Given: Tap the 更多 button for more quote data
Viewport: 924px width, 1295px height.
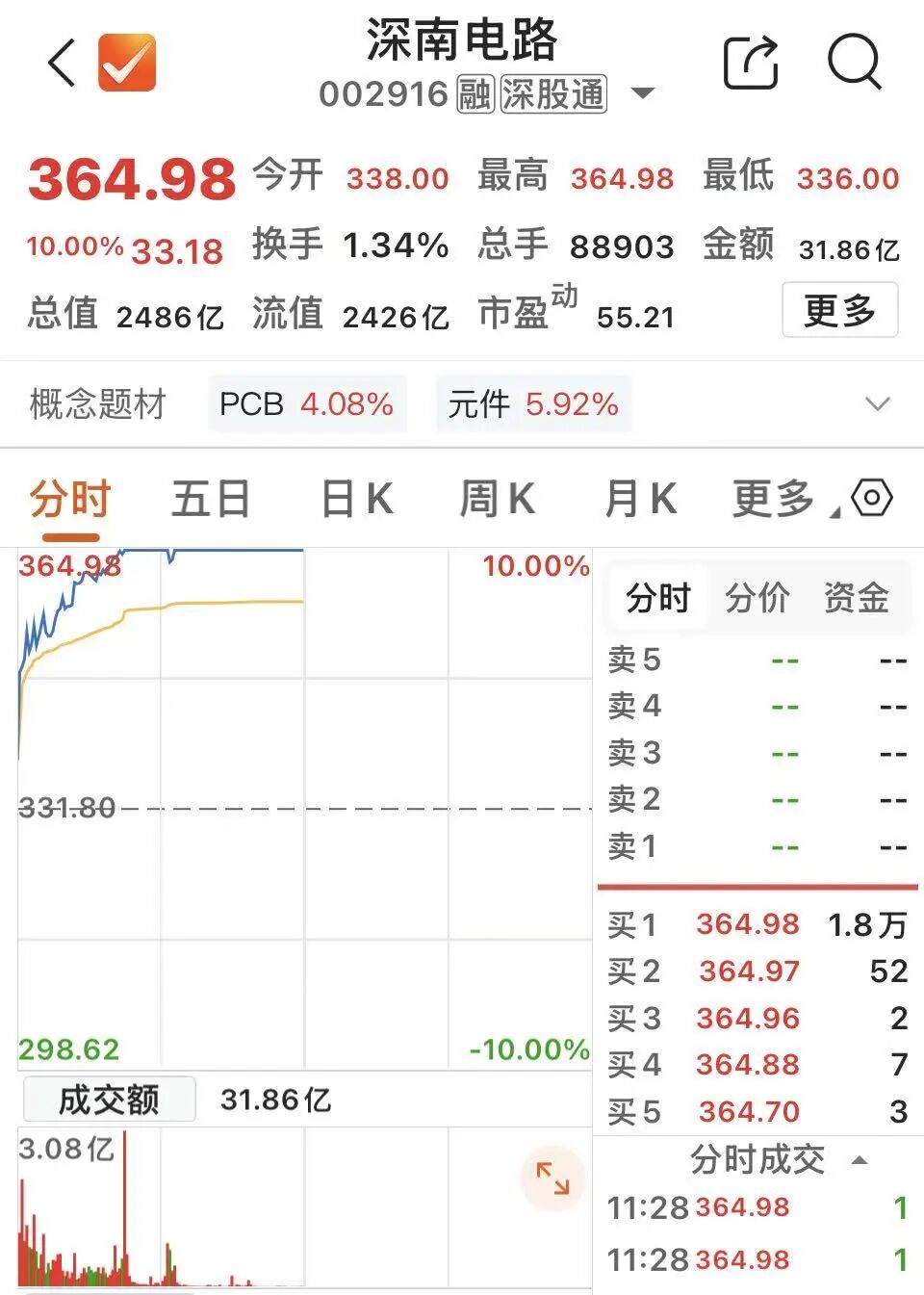Looking at the screenshot, I should [839, 310].
